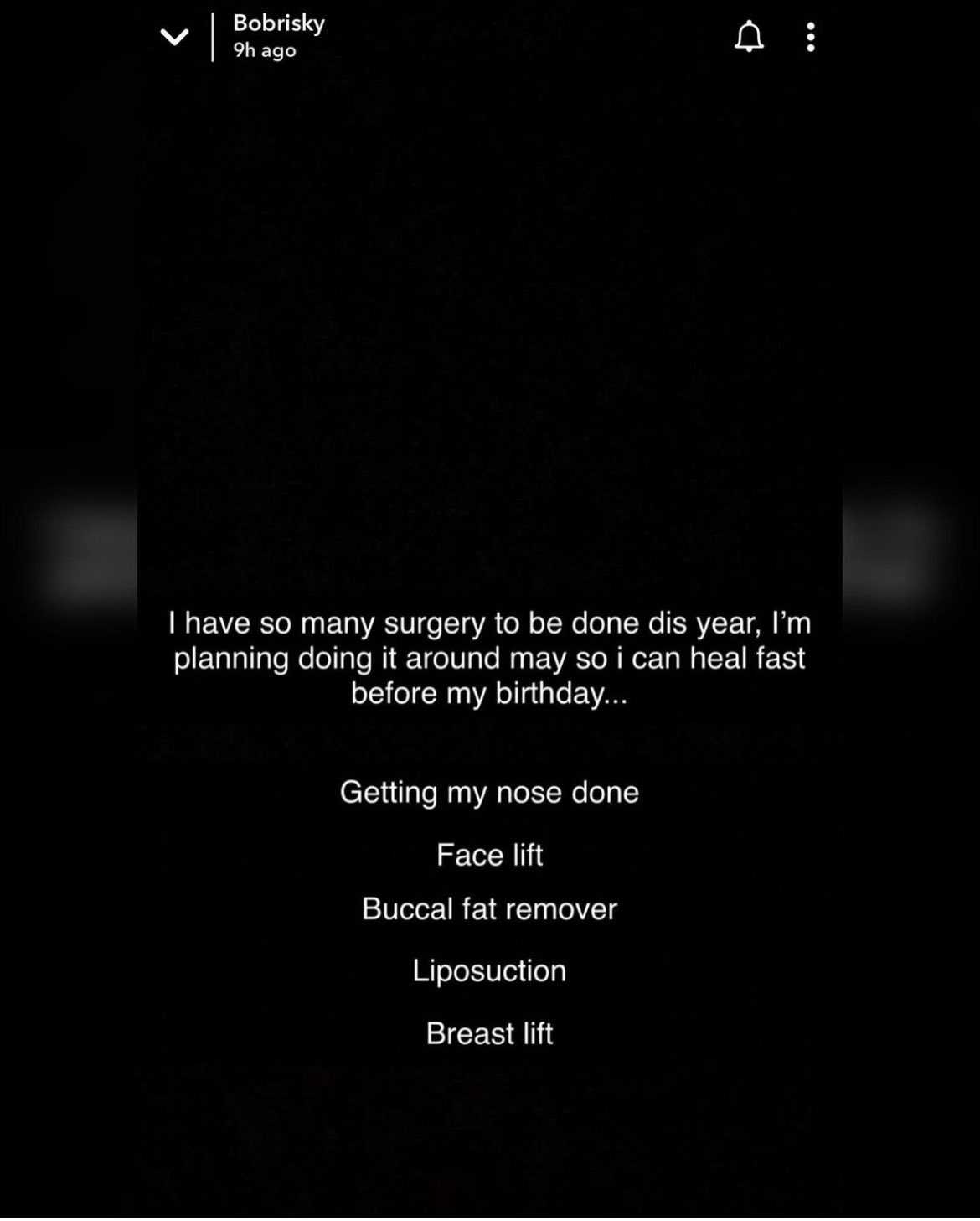Open Bobrisky's profile from the story header
Screen dimensions: 980x1221
coord(278,24)
